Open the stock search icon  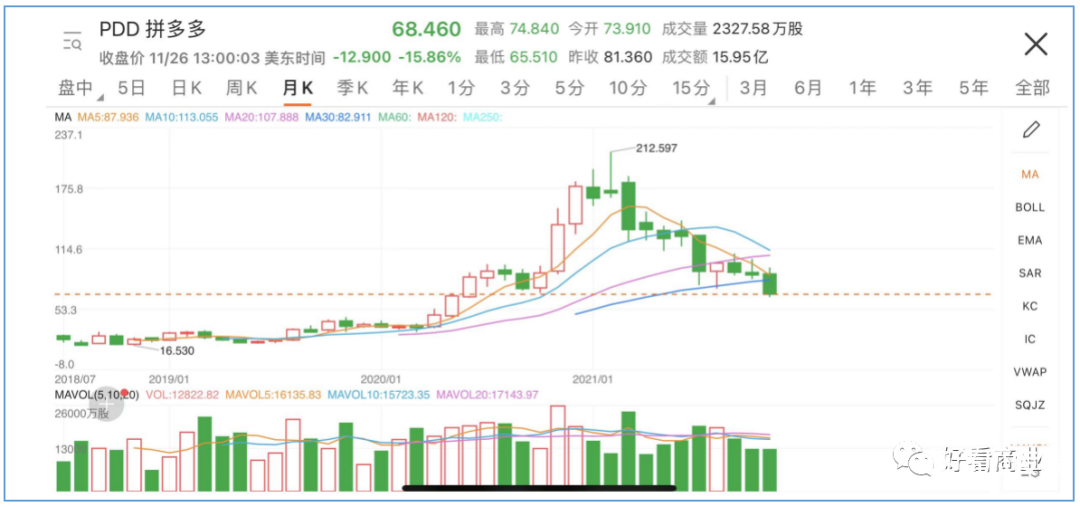(71, 41)
